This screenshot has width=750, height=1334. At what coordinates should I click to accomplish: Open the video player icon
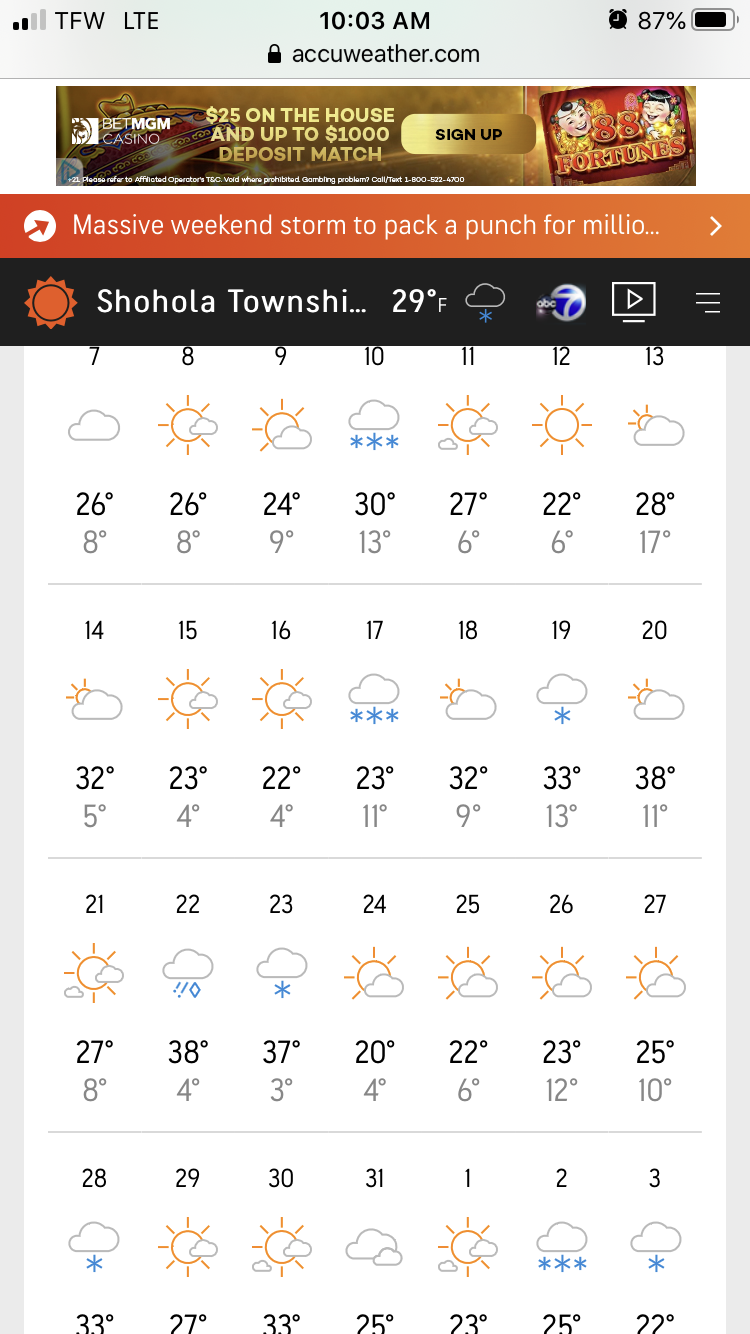[634, 301]
